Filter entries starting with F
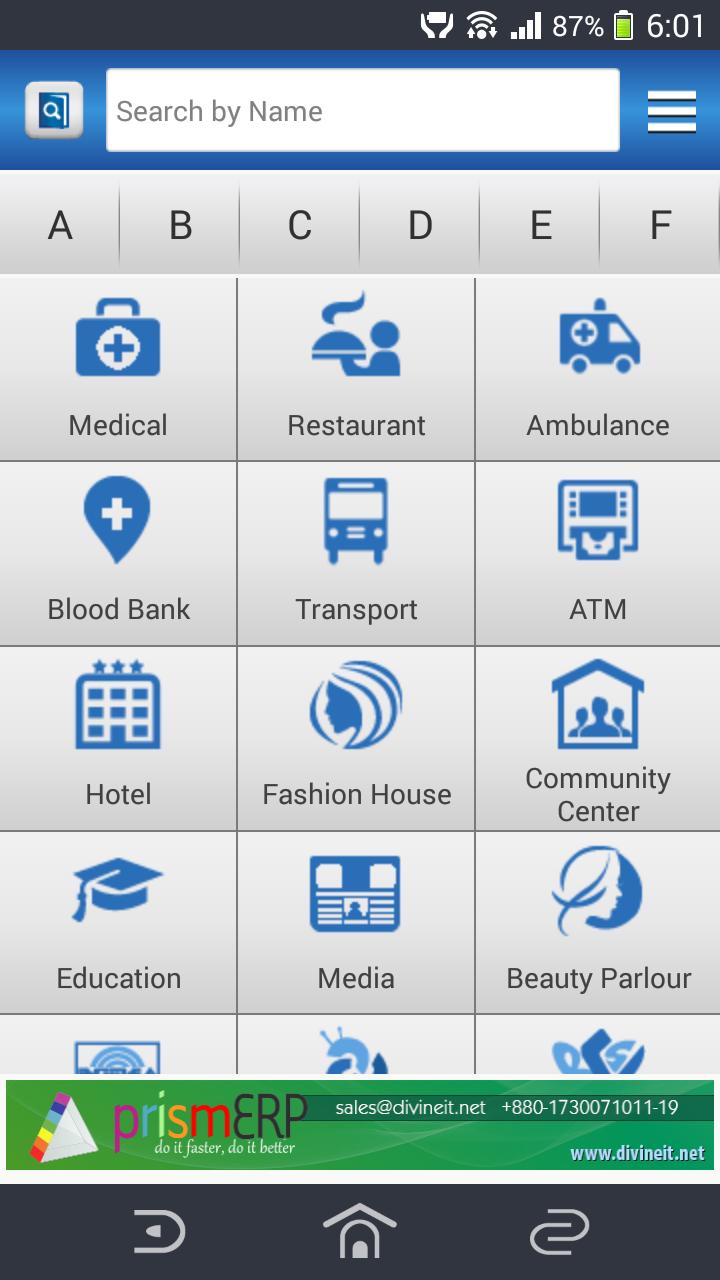This screenshot has width=720, height=1280. (x=659, y=225)
